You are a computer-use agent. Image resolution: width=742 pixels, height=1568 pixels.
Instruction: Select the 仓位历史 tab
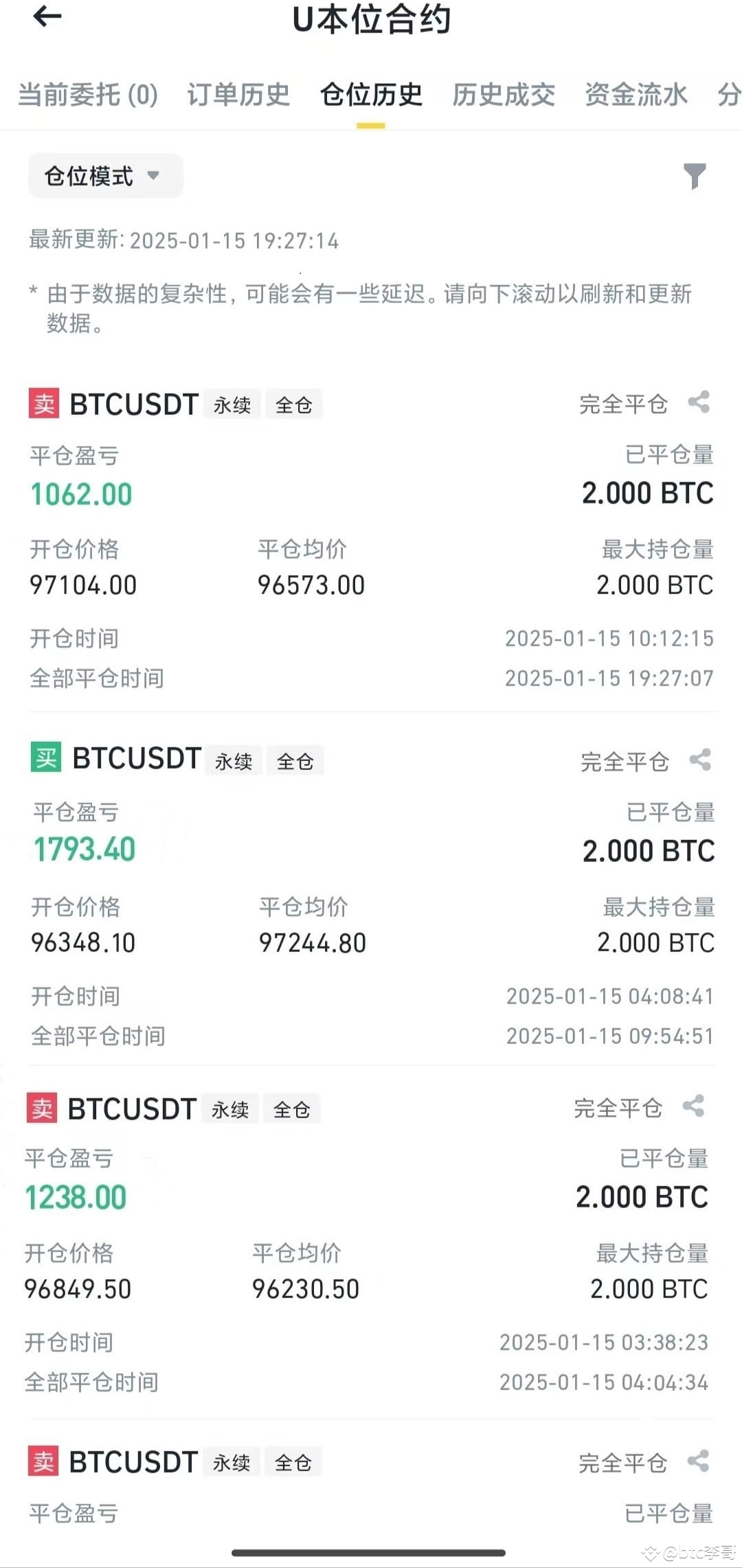pos(371,95)
